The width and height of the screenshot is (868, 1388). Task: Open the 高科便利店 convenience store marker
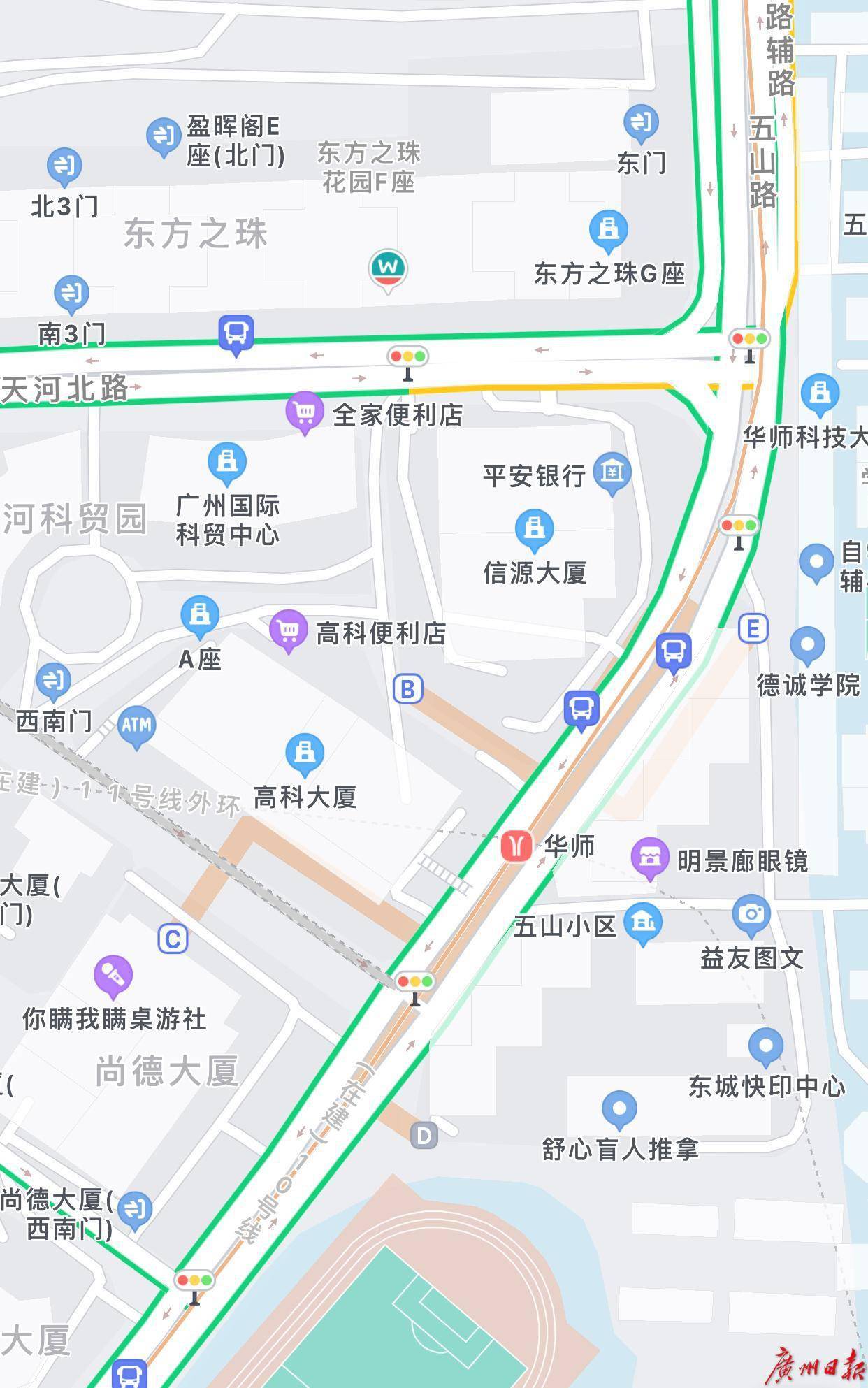point(289,631)
